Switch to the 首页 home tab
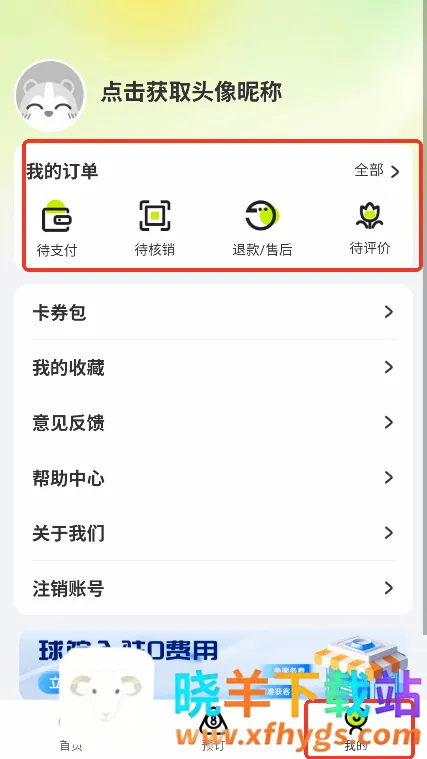This screenshot has height=759, width=427. 71,730
